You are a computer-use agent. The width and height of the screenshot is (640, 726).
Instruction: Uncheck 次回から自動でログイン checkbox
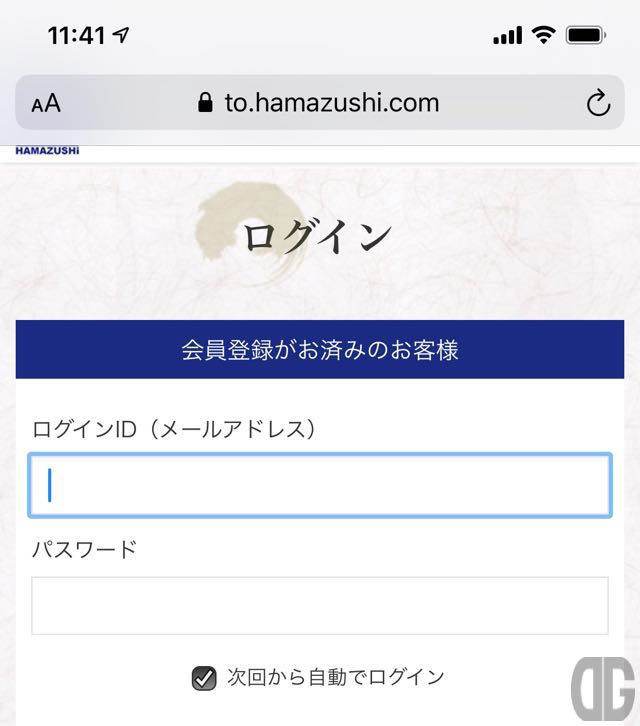point(204,678)
